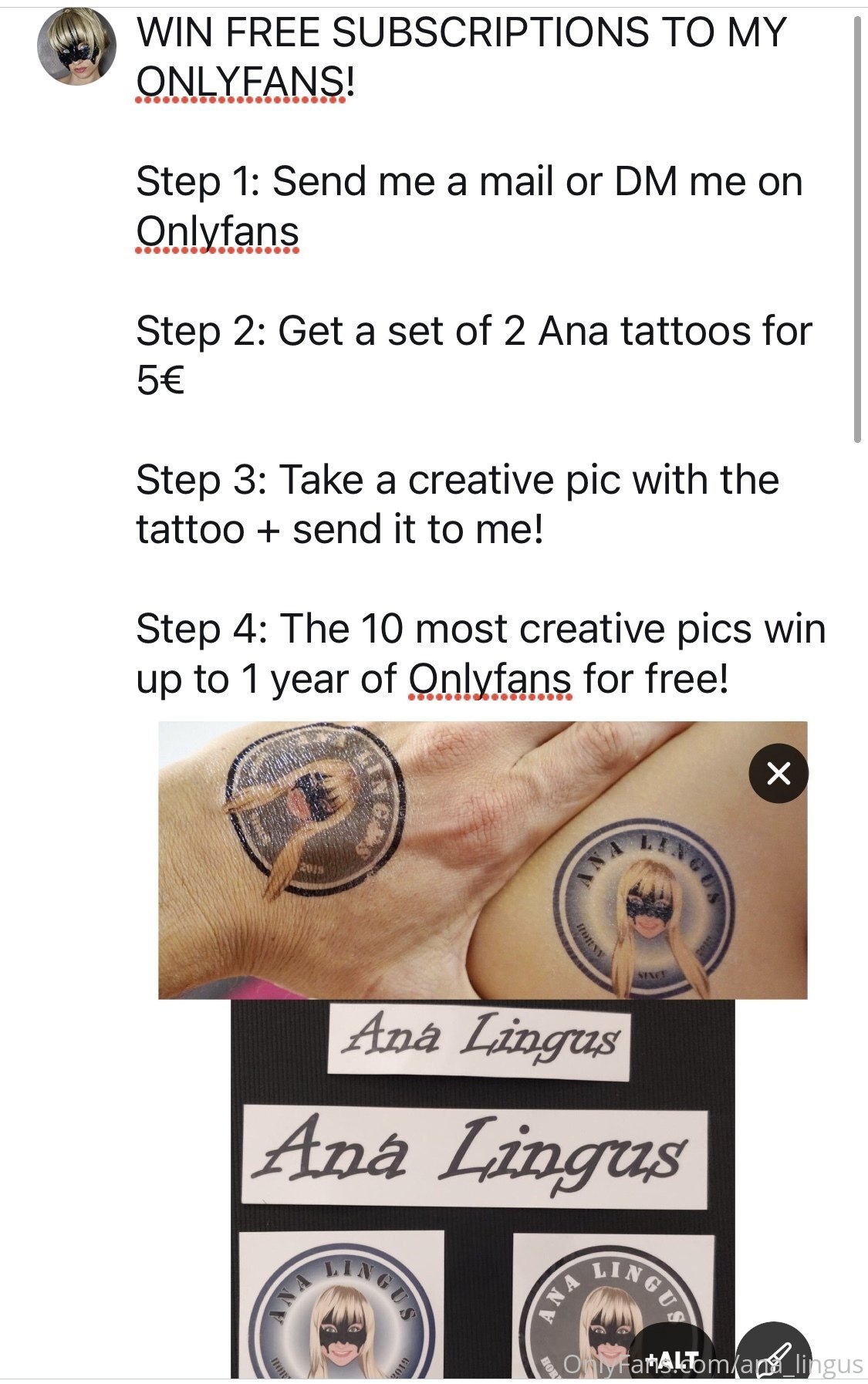
Task: Tap the post text to edit it
Action: 471,355
